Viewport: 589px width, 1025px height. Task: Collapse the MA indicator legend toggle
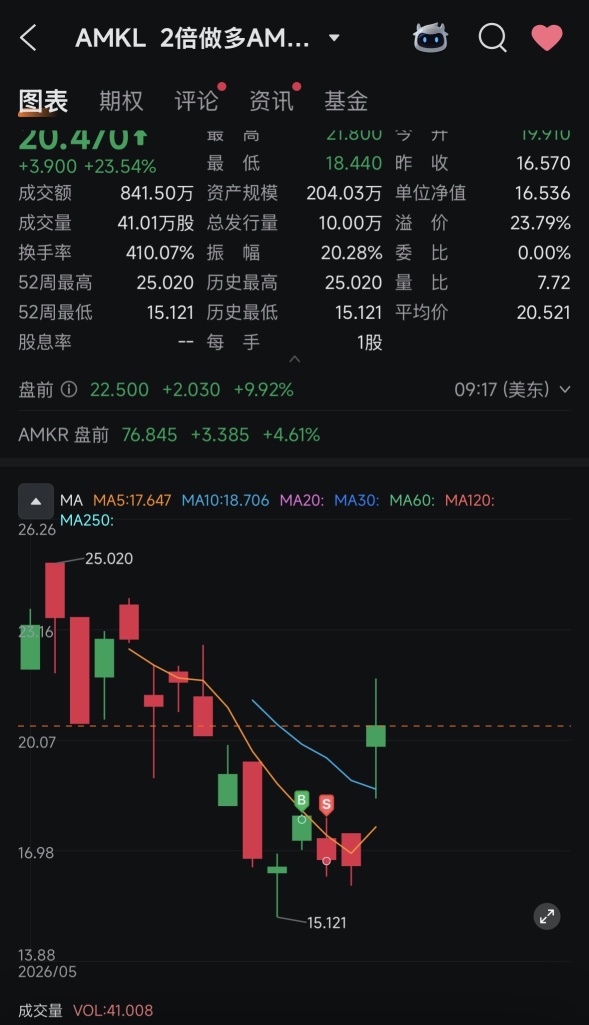click(x=36, y=501)
